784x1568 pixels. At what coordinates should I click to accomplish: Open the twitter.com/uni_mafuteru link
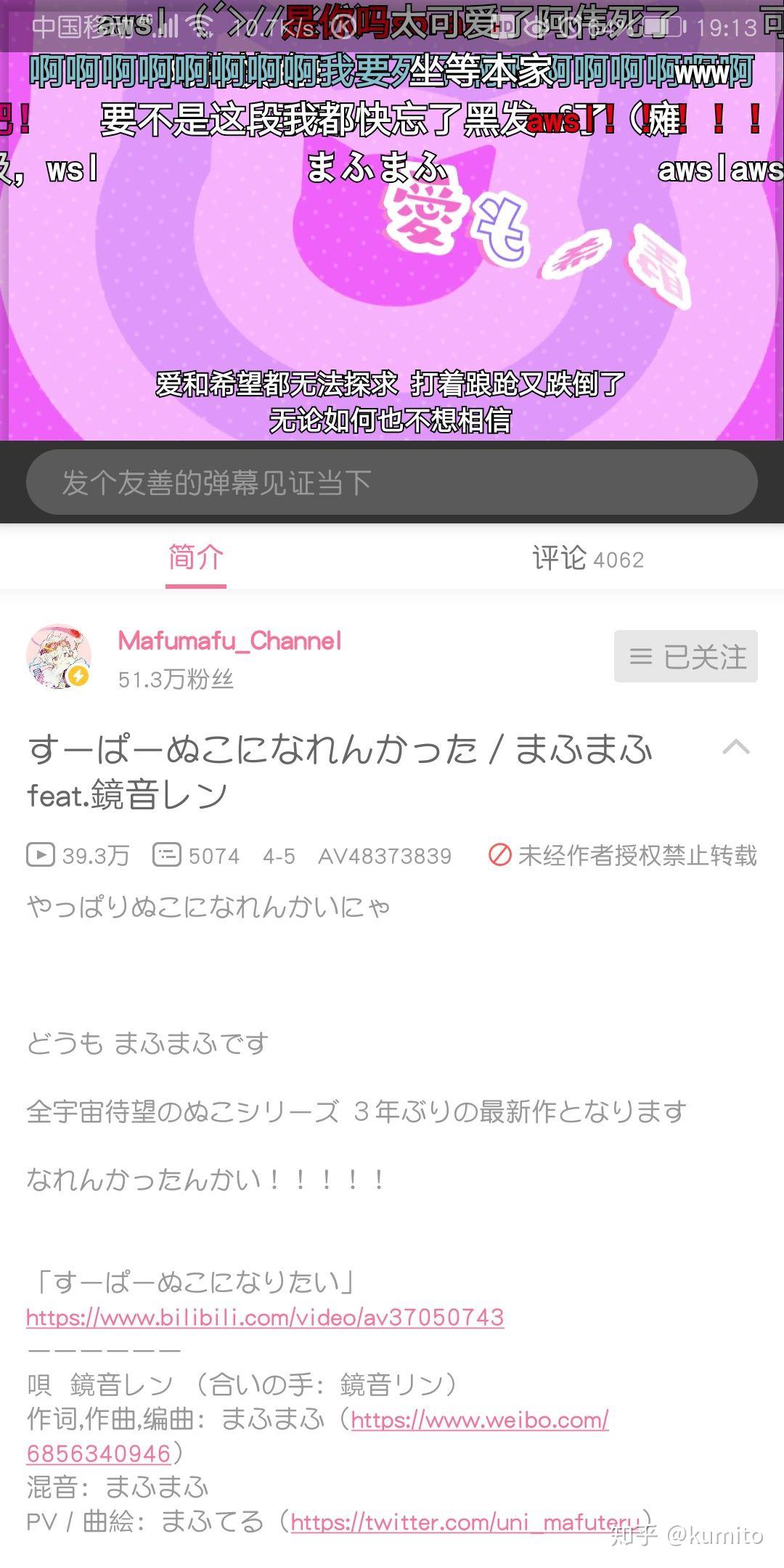pyautogui.click(x=465, y=1522)
